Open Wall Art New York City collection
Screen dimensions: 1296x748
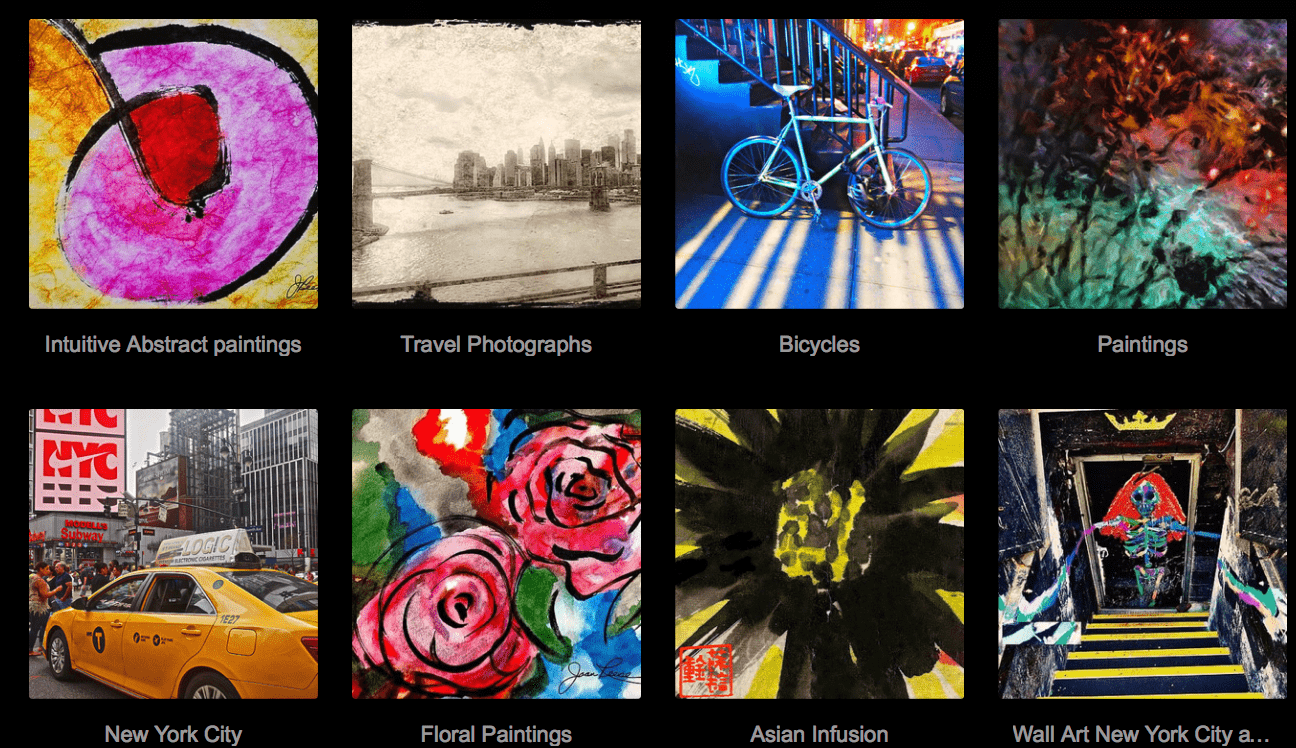click(1142, 553)
